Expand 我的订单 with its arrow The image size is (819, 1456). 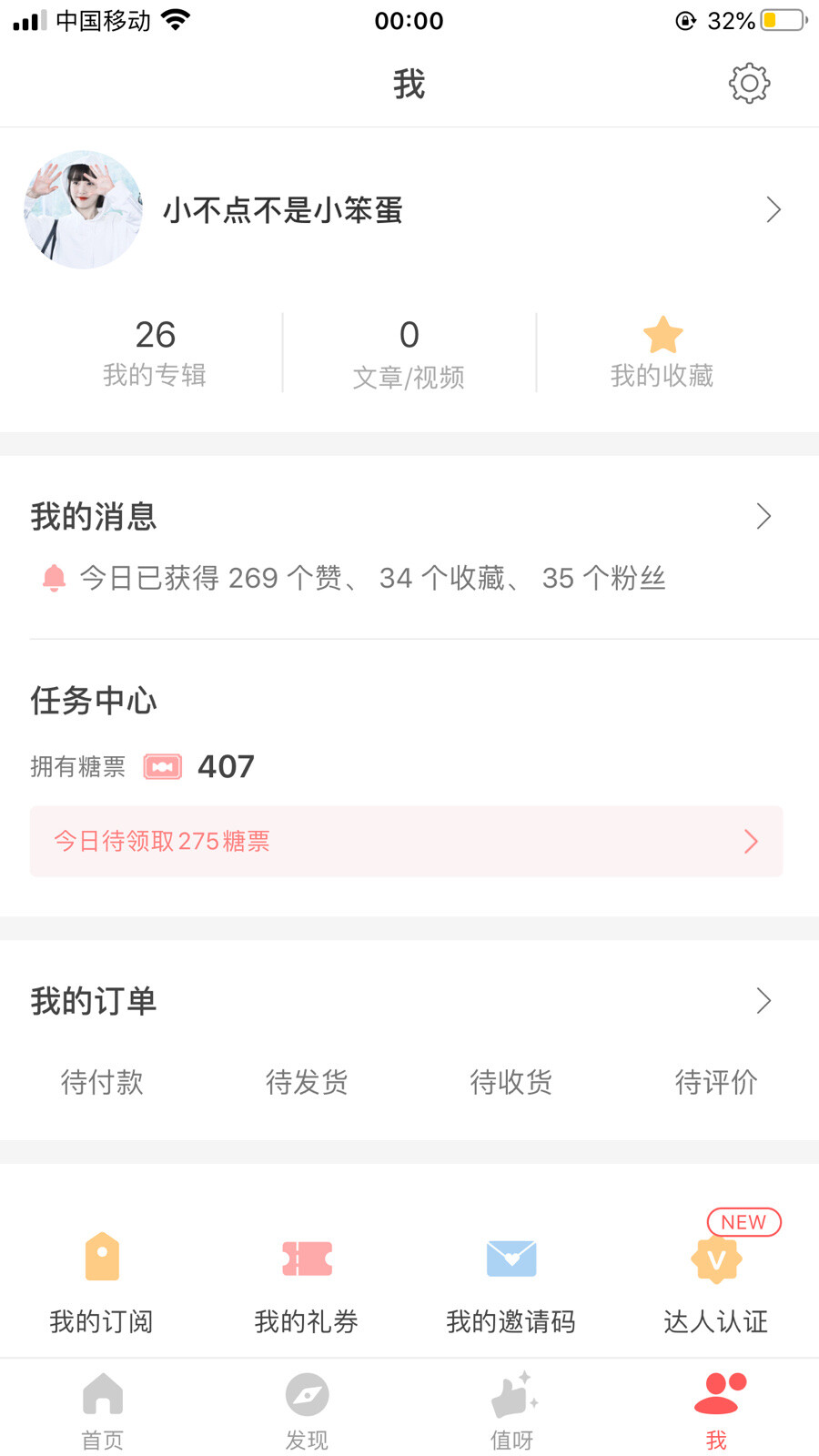click(763, 1001)
